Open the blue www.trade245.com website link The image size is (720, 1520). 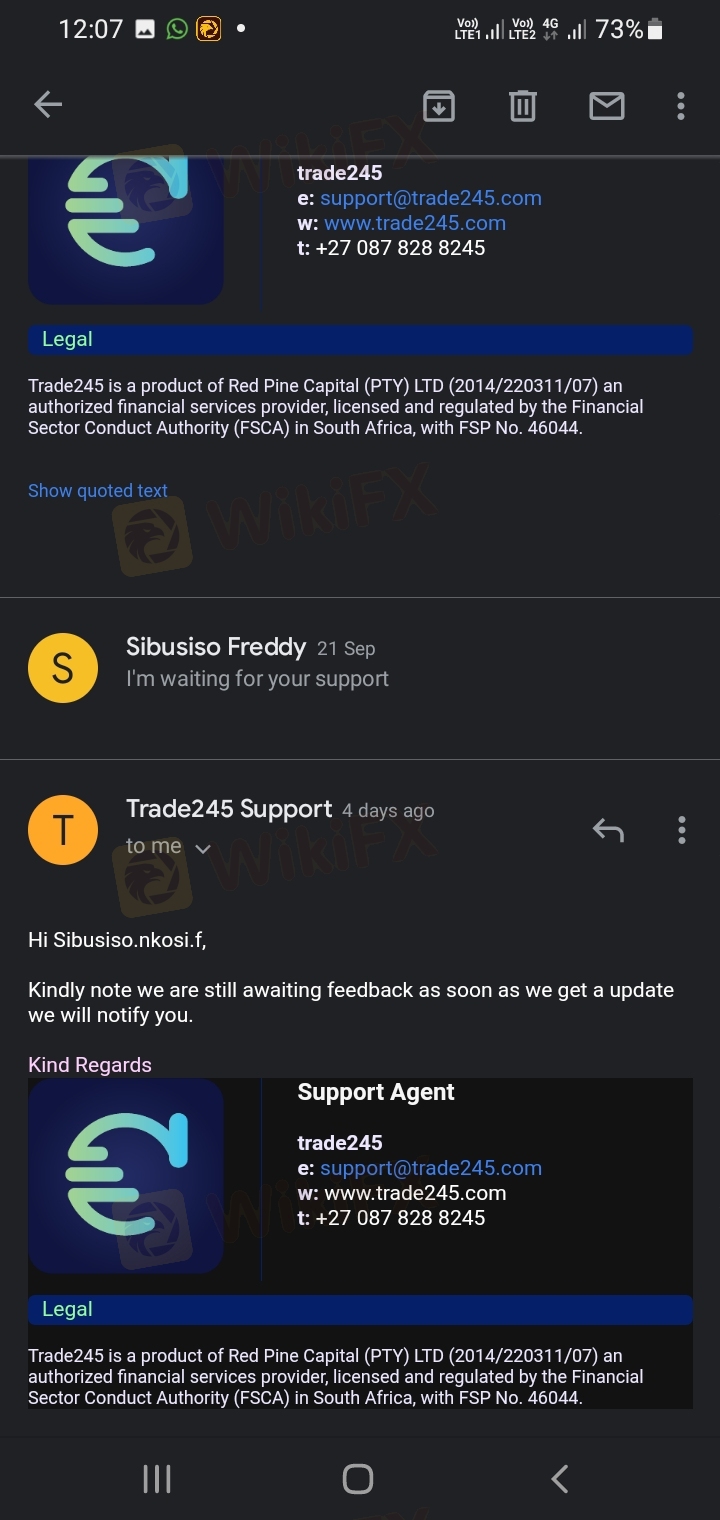(x=414, y=223)
